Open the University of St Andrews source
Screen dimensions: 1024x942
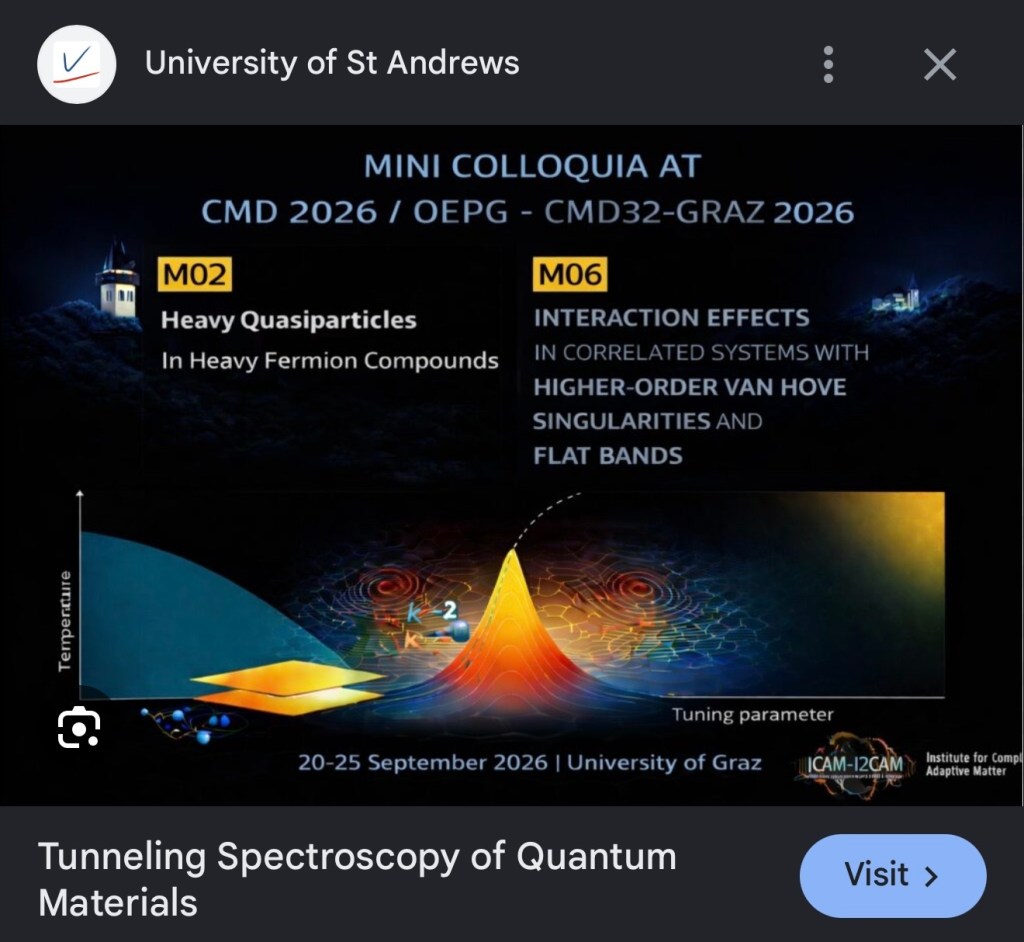332,63
